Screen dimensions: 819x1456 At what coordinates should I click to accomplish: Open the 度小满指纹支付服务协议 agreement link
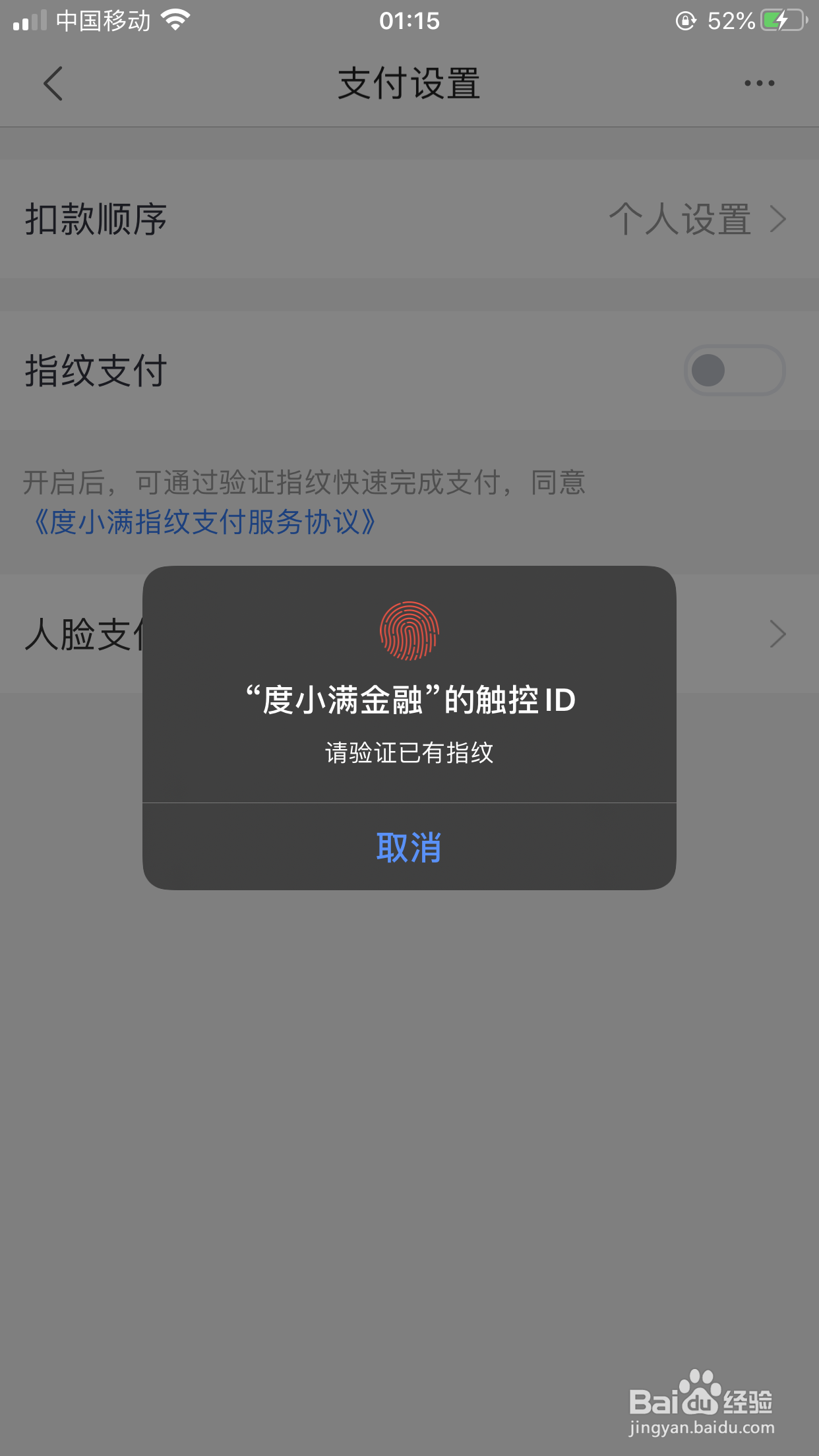pos(204,522)
